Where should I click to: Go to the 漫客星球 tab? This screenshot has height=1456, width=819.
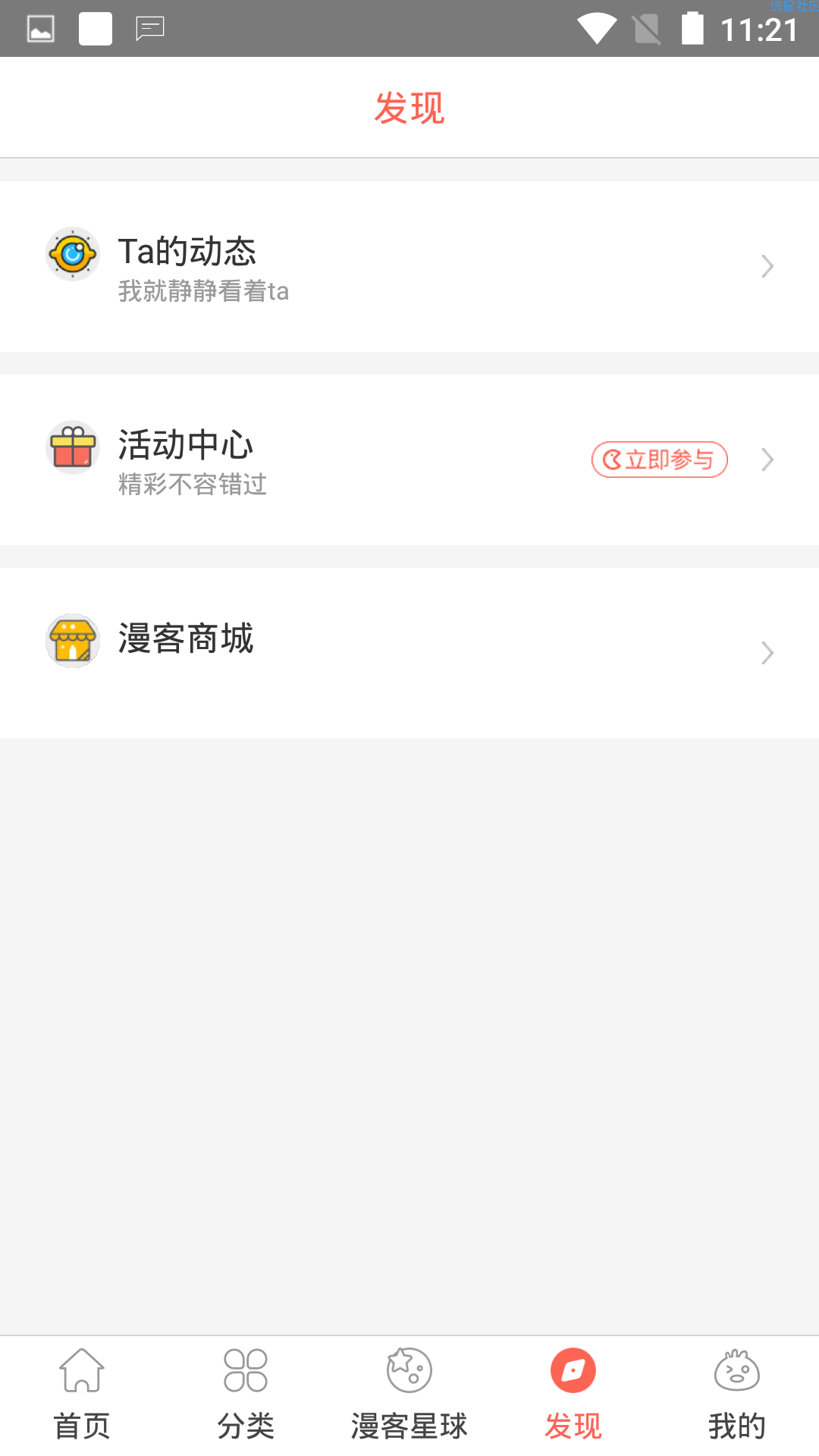click(x=409, y=1396)
